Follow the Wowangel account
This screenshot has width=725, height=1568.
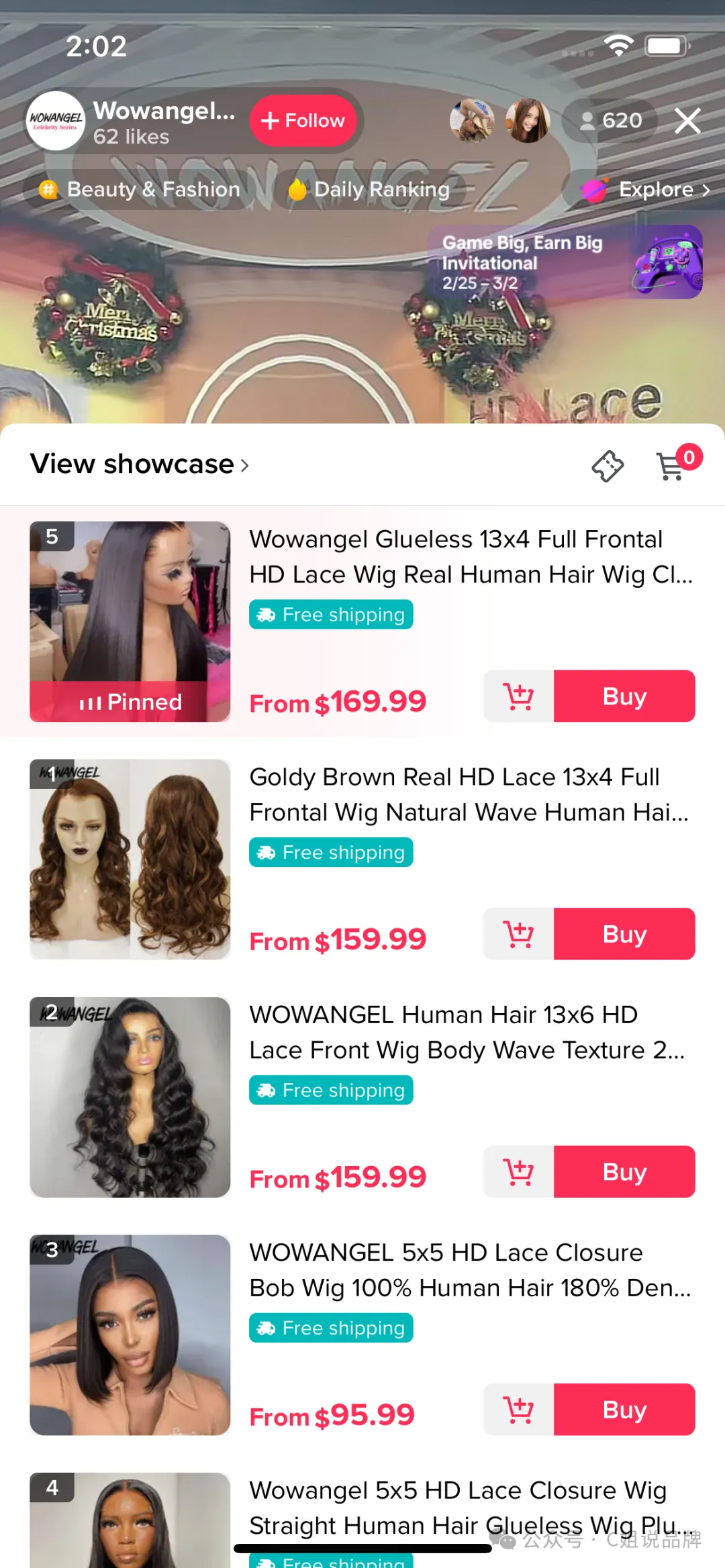click(303, 121)
